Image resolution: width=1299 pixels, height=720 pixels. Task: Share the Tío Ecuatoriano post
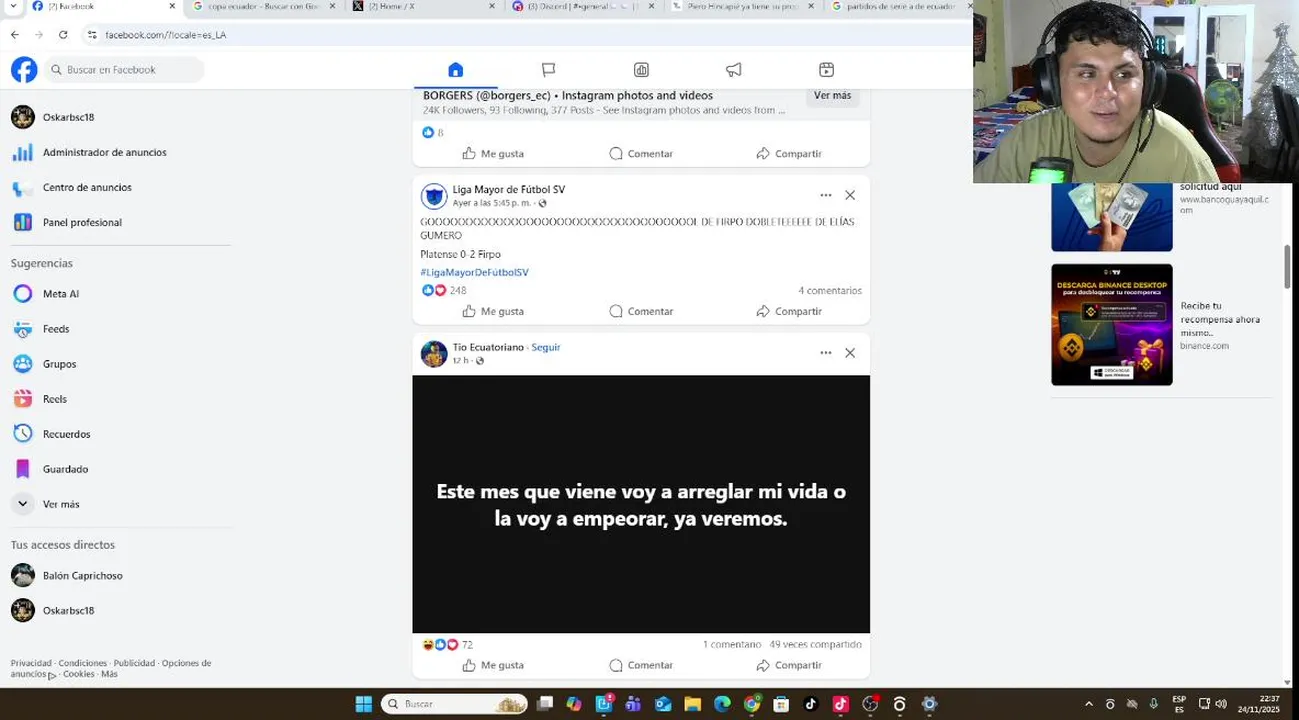[789, 665]
